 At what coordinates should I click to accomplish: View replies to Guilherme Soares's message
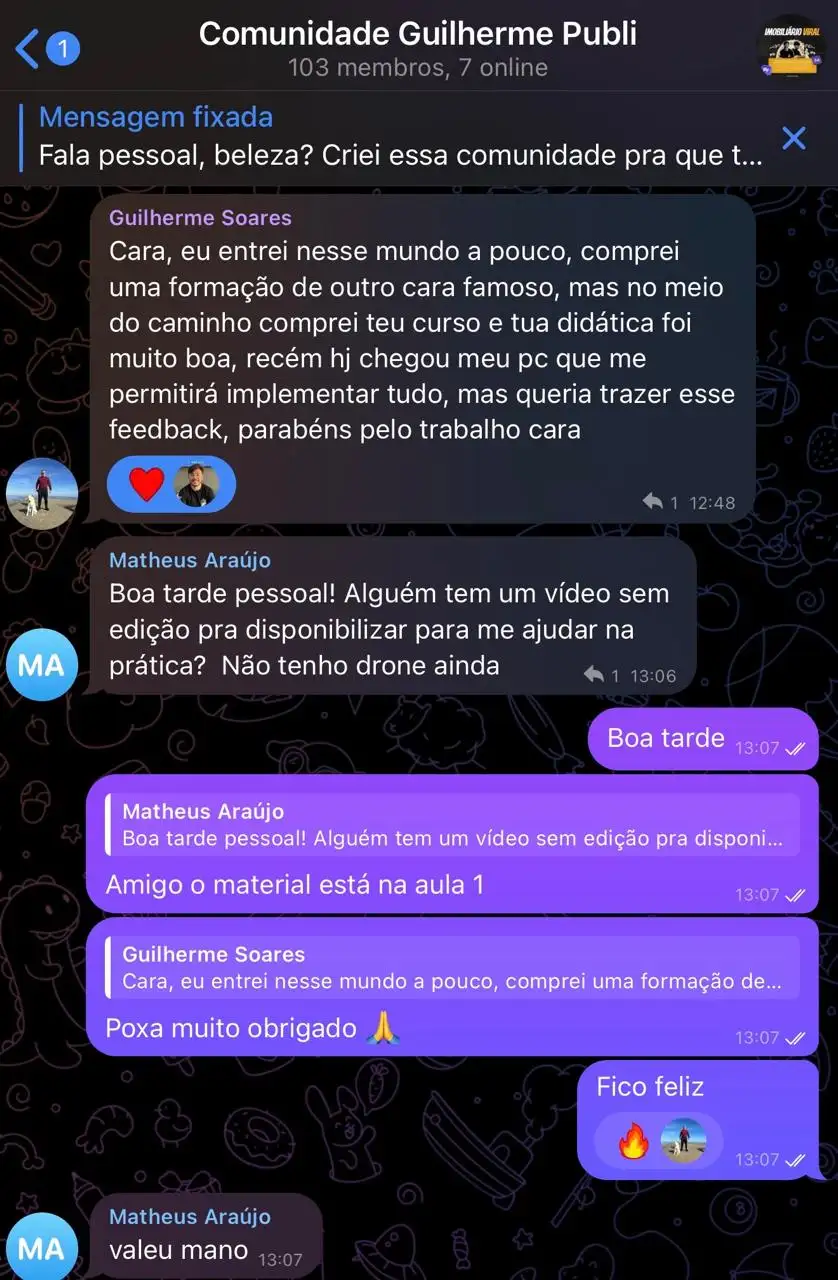pos(661,502)
